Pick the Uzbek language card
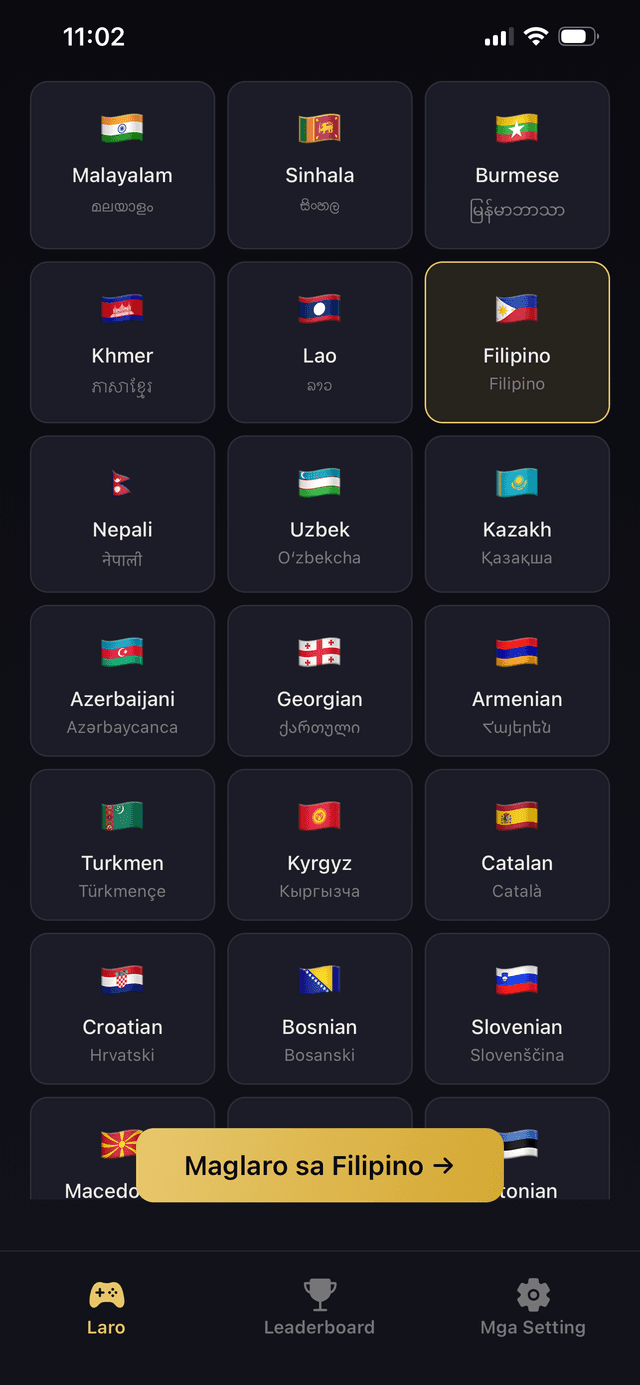Screen dimensions: 640x1385 [320, 514]
